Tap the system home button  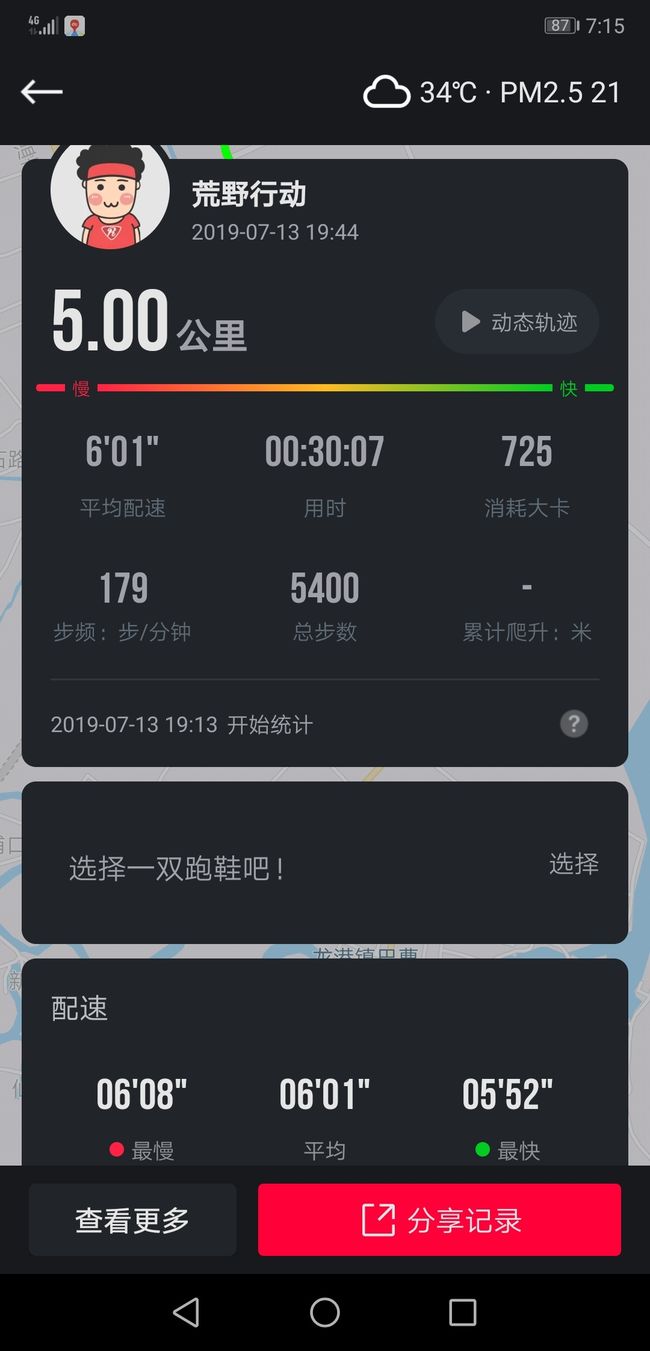point(325,1312)
